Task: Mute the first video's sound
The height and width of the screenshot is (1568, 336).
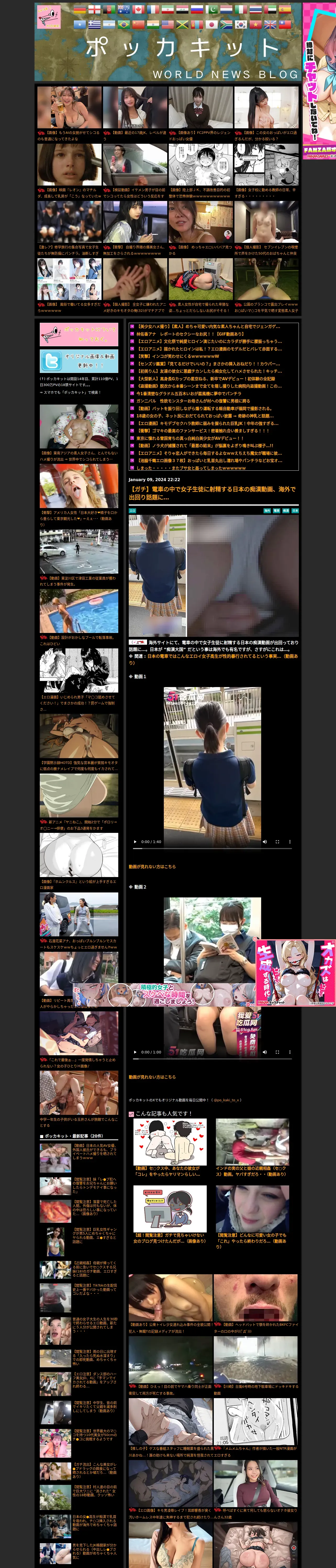Action: (265, 842)
